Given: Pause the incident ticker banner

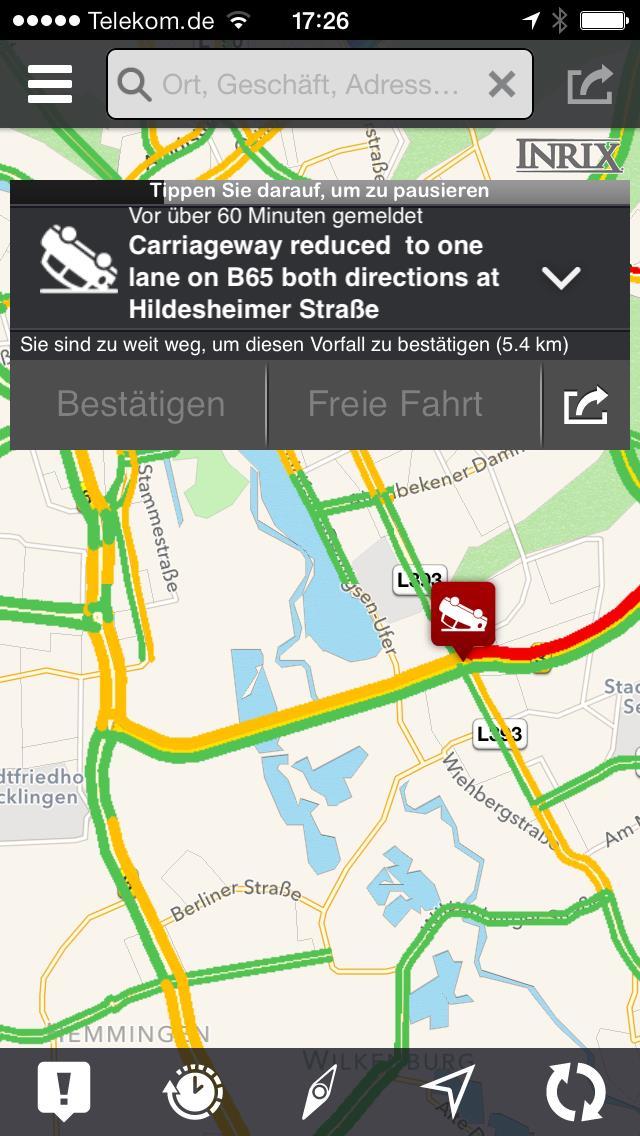Looking at the screenshot, I should 320,190.
